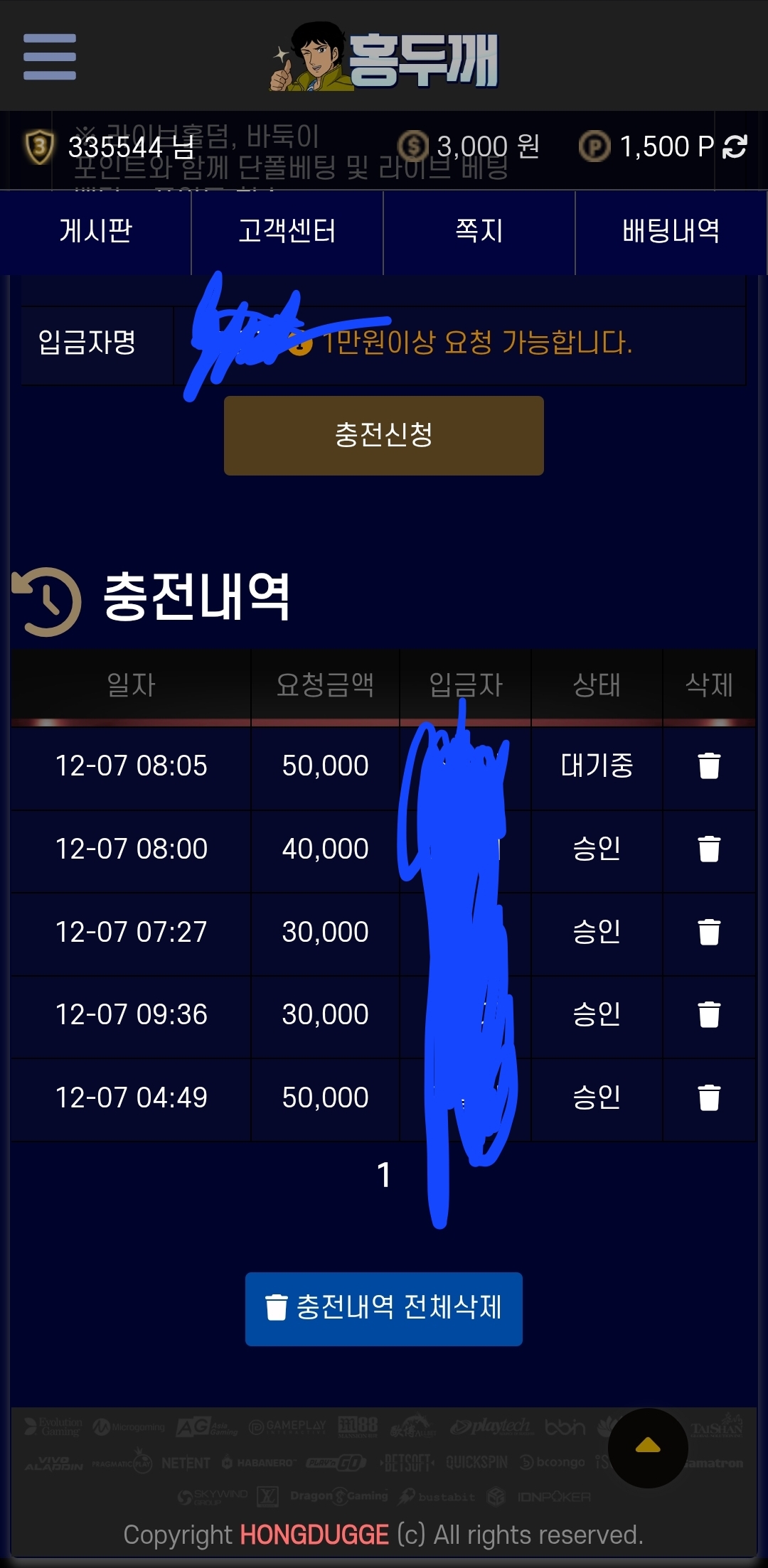View the 배팅내역 tab
Viewport: 768px width, 1568px height.
point(671,231)
